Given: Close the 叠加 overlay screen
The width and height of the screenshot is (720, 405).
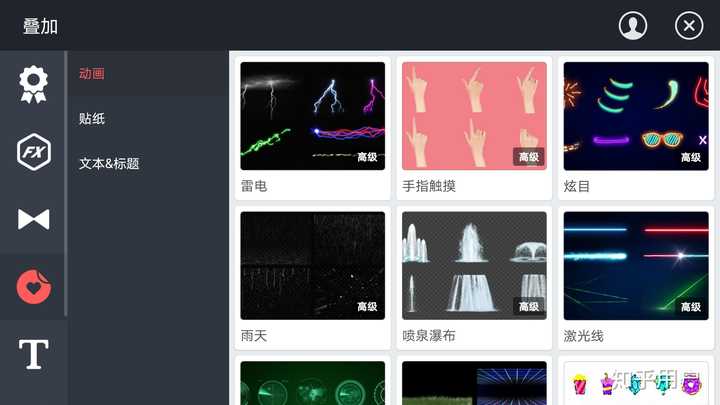Looking at the screenshot, I should click(x=689, y=26).
